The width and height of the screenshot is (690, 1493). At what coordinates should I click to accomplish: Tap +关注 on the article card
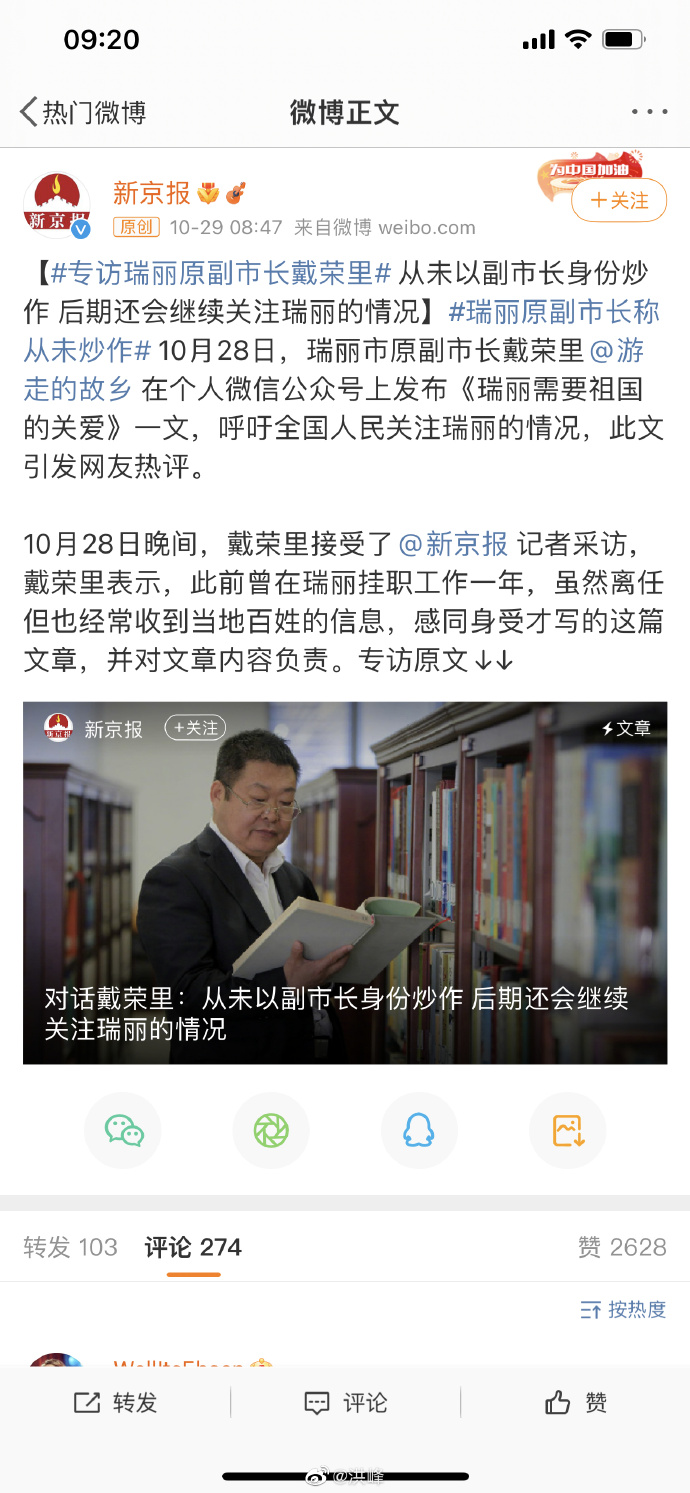point(195,729)
